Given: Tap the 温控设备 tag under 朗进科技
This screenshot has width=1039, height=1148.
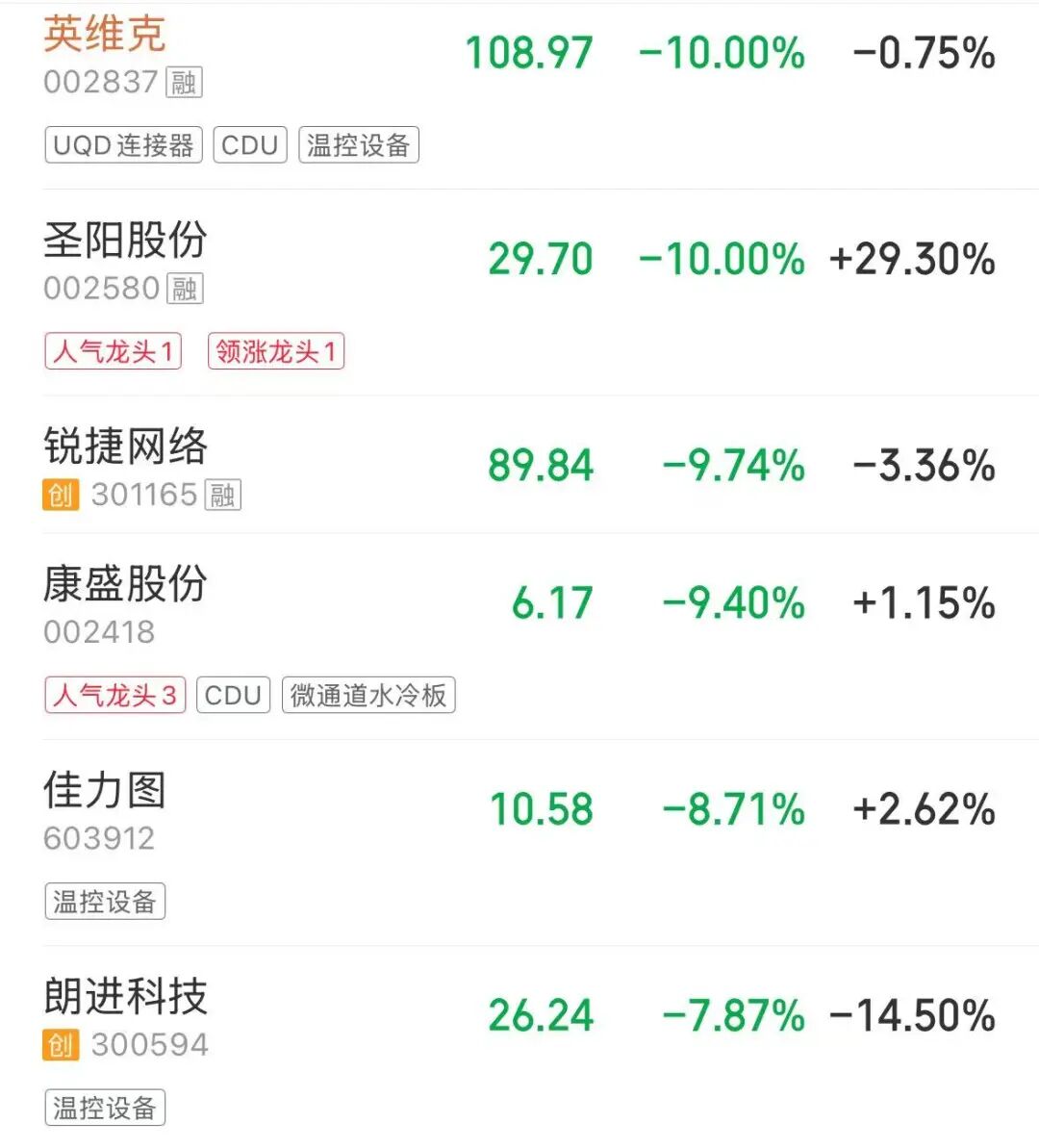Looking at the screenshot, I should [105, 1106].
